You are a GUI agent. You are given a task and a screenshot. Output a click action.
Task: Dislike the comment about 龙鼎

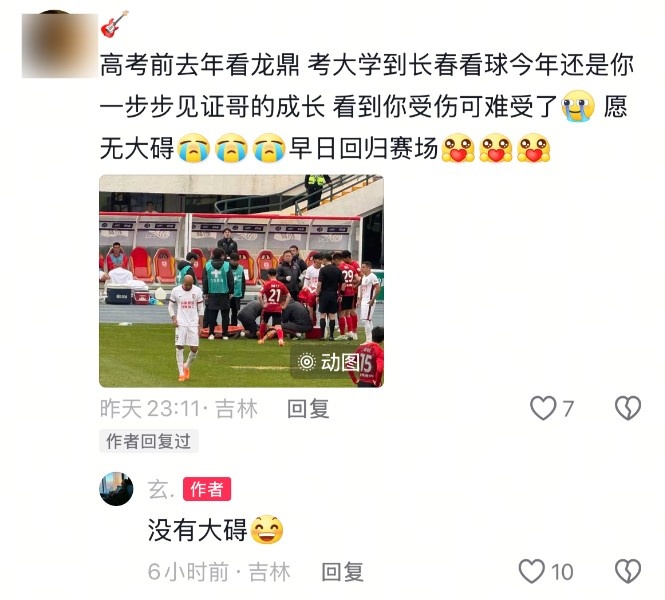pos(627,408)
